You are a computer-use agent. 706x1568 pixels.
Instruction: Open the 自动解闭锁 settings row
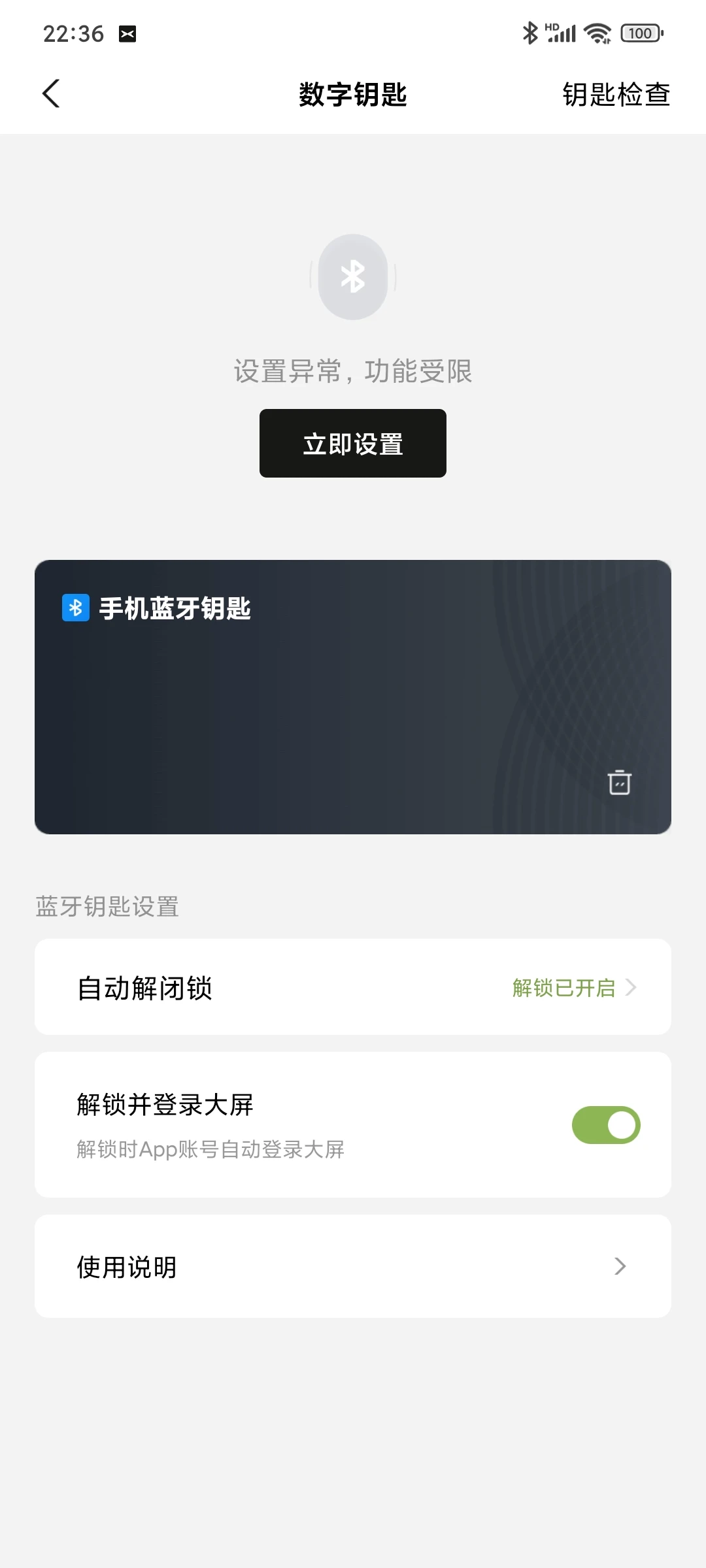pos(353,987)
